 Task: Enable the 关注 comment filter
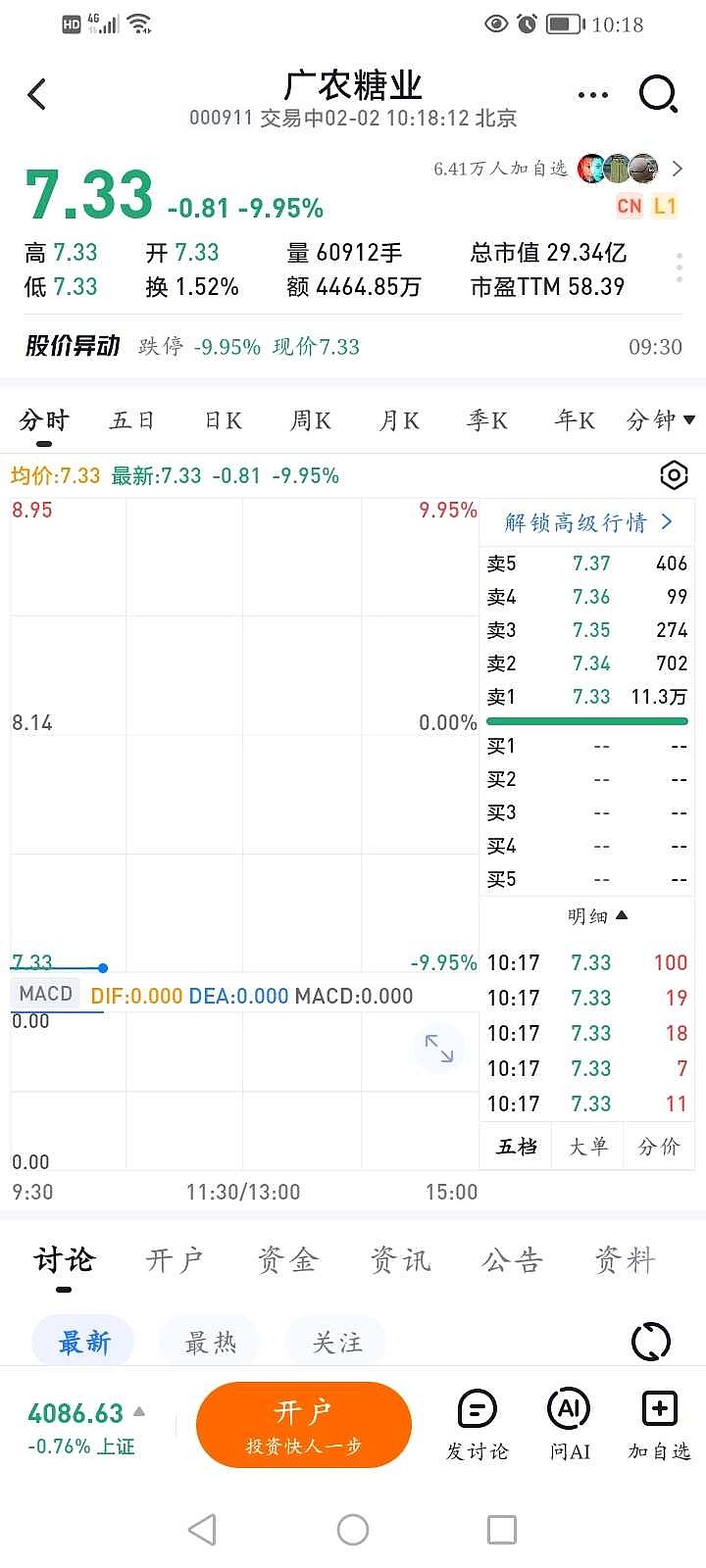click(335, 1341)
